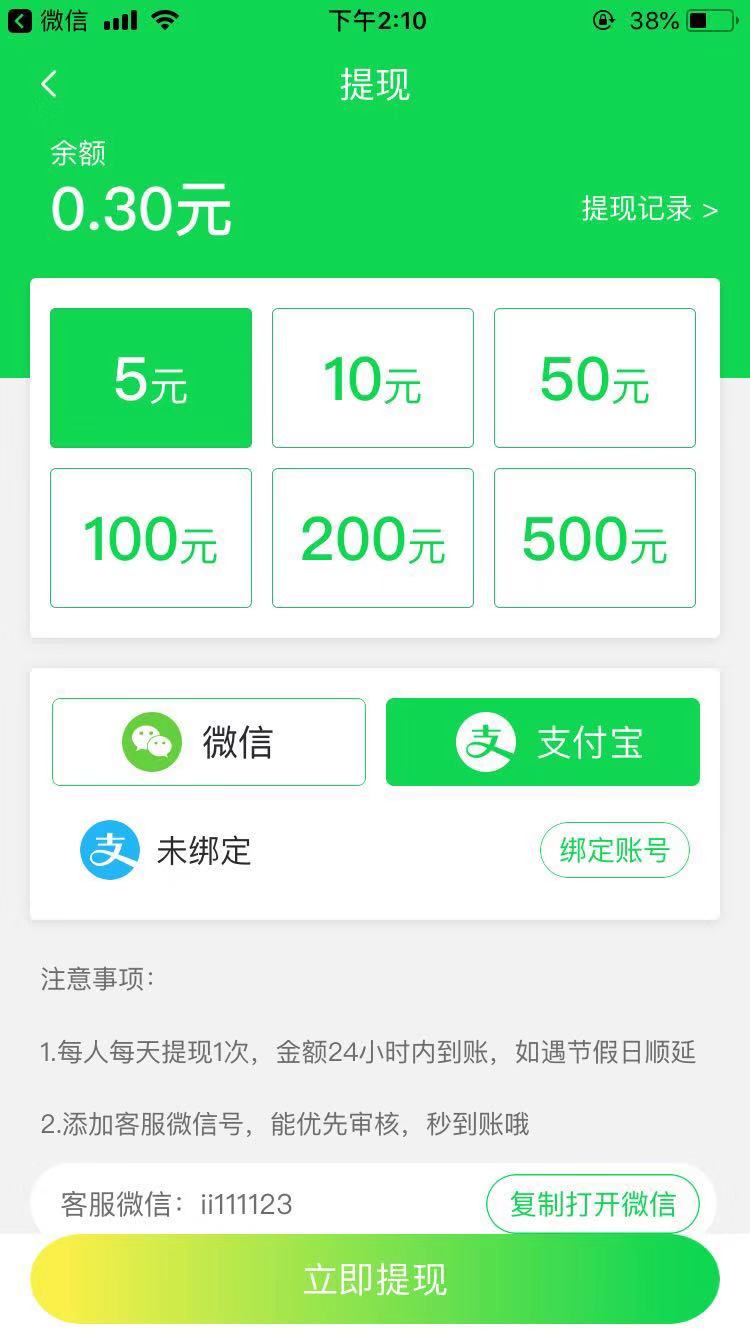Switch payment method to 微信

tap(209, 742)
